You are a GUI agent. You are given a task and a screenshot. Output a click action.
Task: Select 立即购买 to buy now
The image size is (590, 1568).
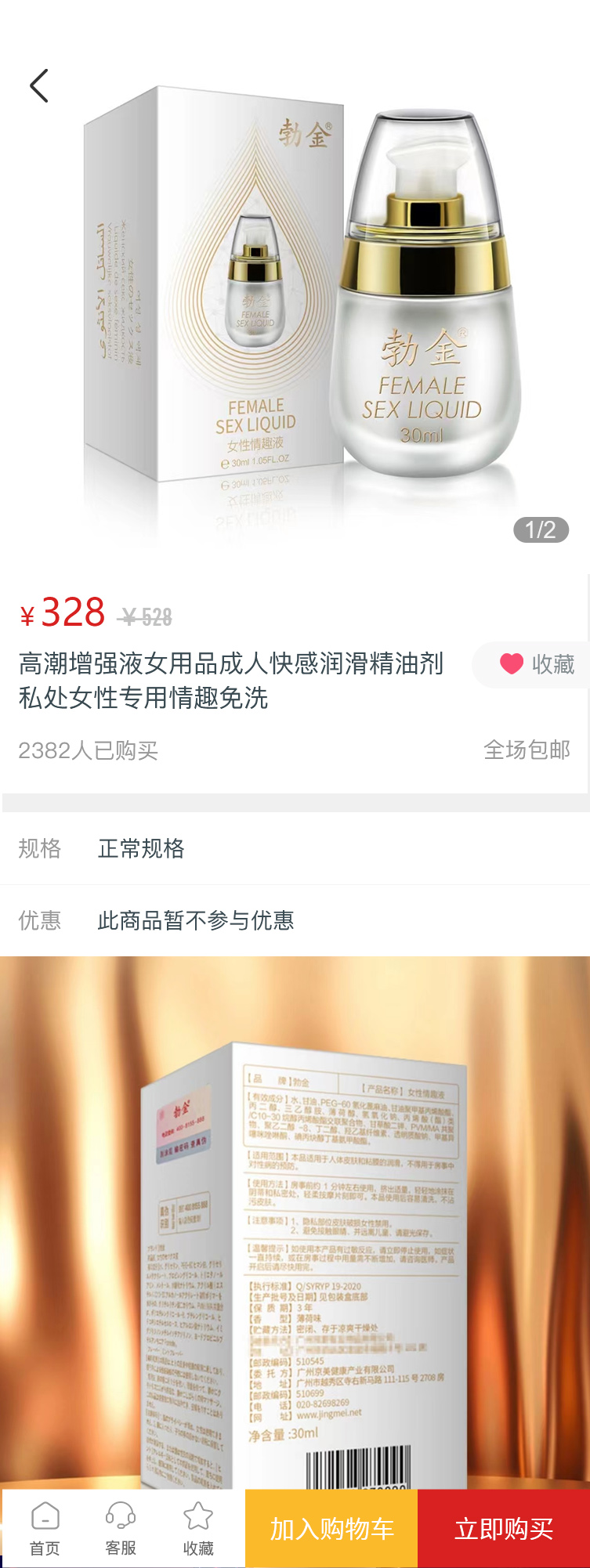point(504,1528)
